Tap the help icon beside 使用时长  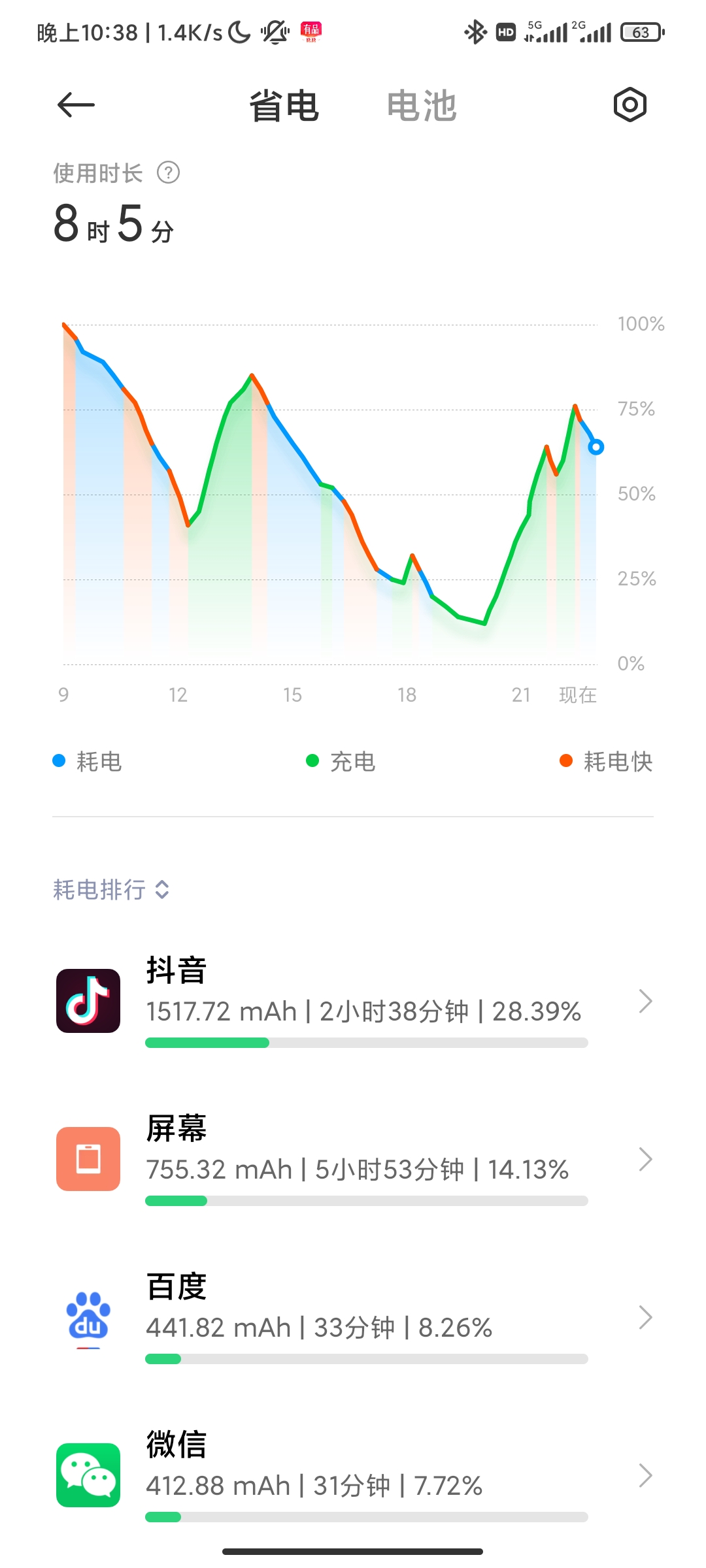point(169,173)
